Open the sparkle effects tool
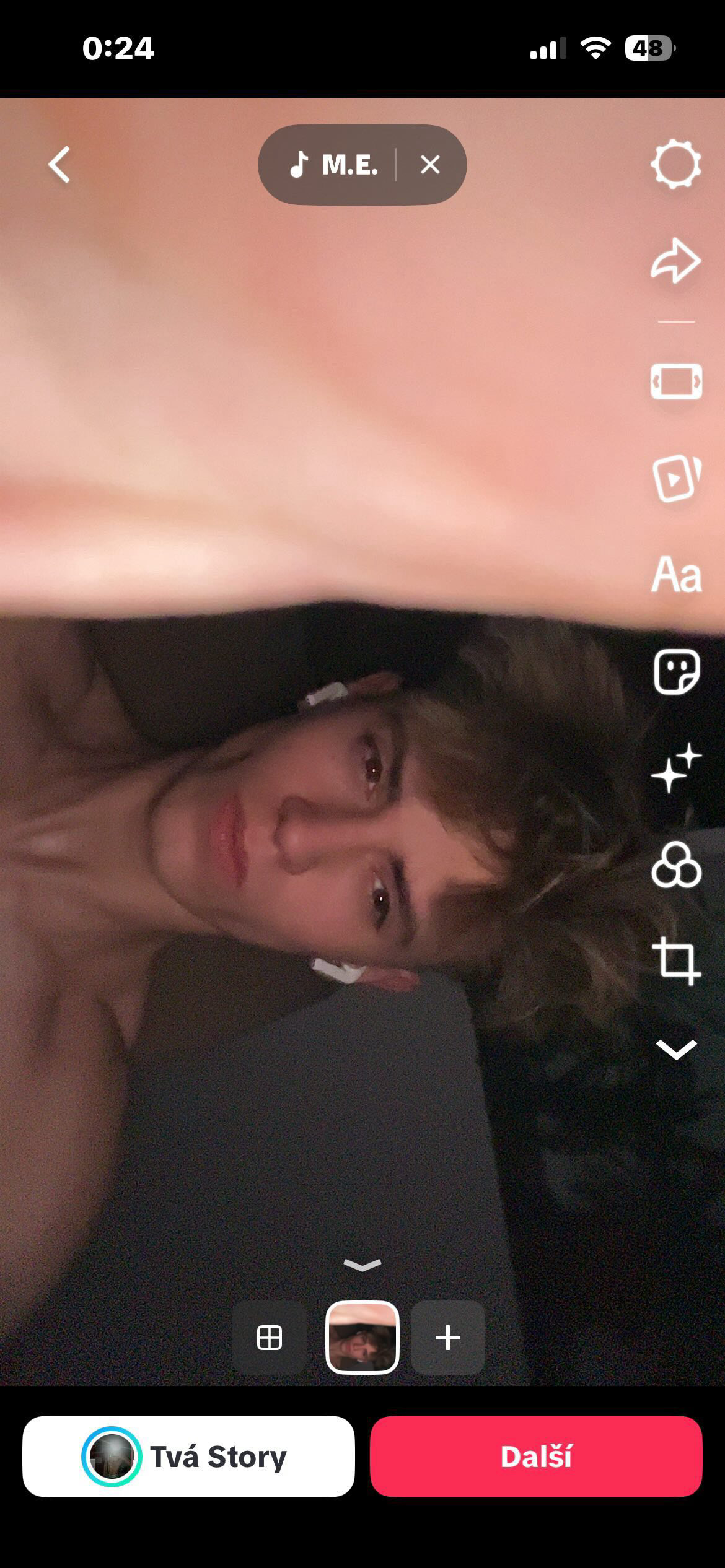 tap(675, 769)
